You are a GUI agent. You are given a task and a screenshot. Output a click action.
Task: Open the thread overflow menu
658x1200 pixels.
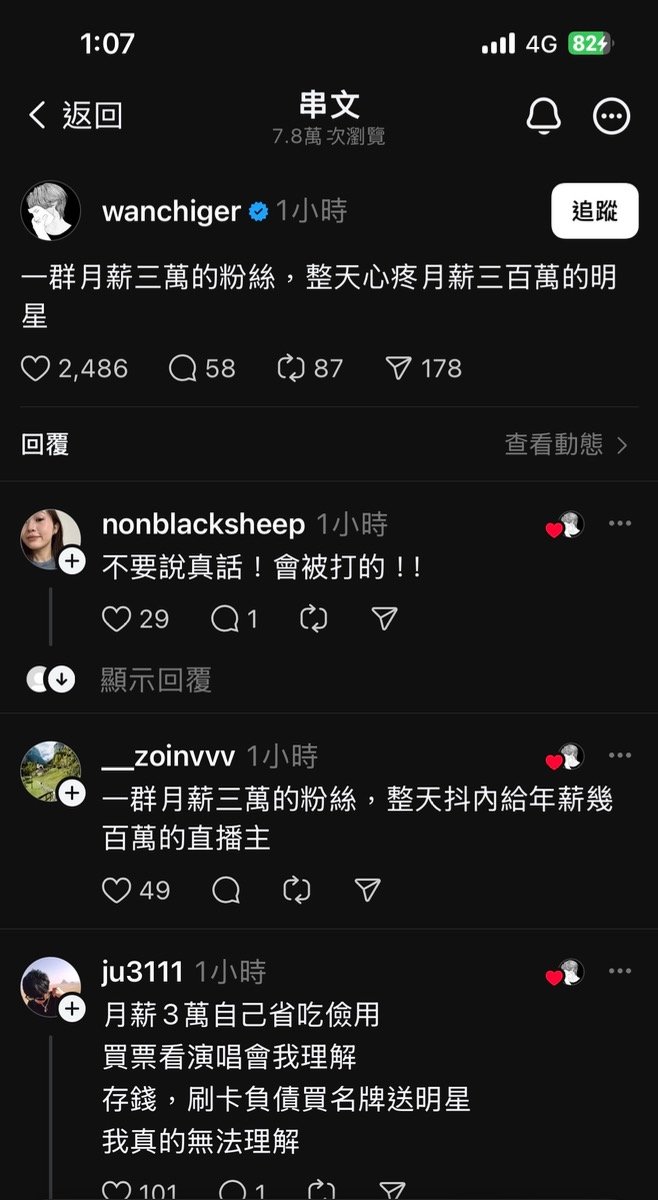coord(612,116)
